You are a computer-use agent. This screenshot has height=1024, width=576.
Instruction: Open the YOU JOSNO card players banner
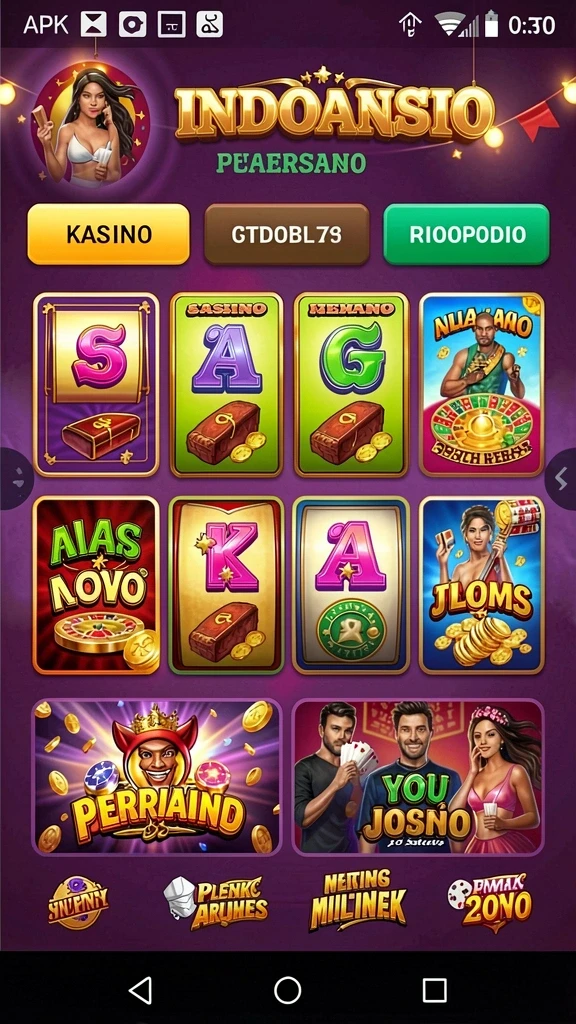tap(418, 777)
